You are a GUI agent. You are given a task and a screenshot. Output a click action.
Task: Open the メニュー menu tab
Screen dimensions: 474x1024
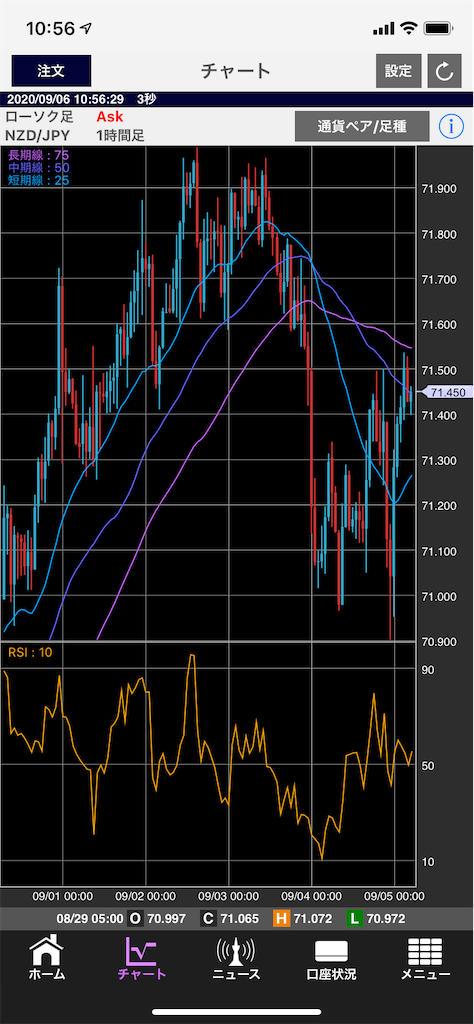point(426,959)
